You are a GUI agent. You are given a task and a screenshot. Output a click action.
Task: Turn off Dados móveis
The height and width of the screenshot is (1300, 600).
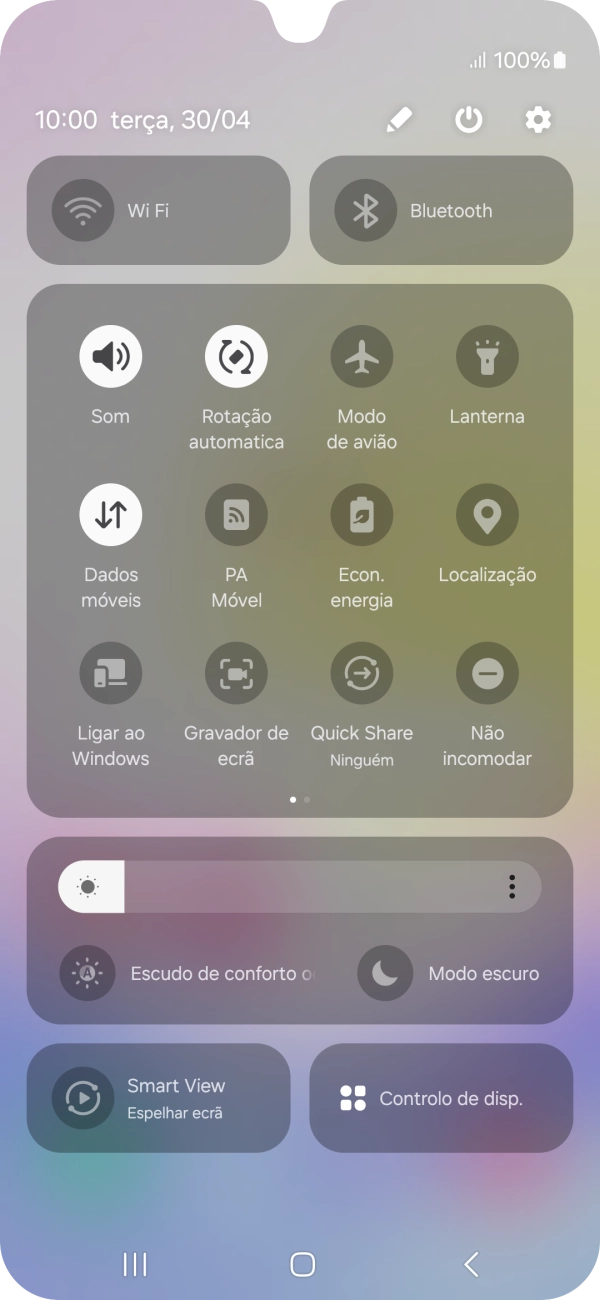pyautogui.click(x=110, y=514)
